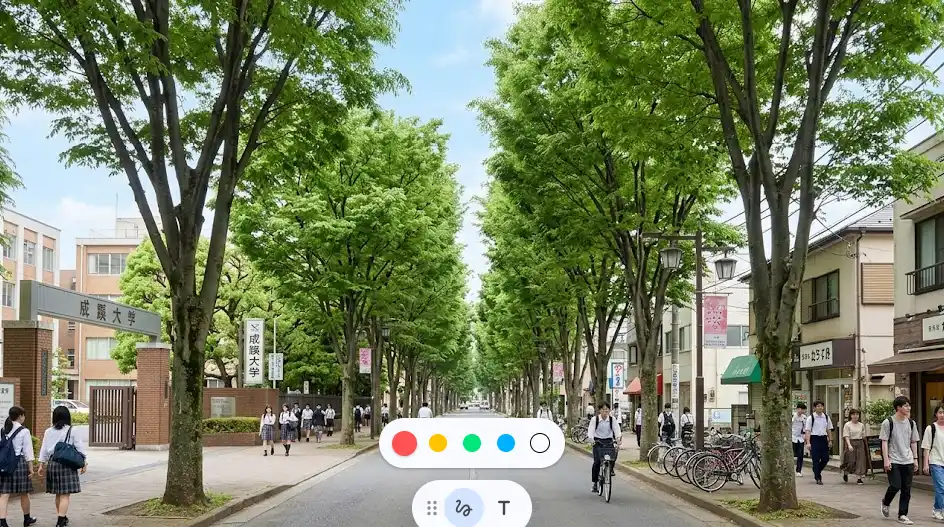
Task: Choose the yellow color swatch
Action: (x=438, y=443)
